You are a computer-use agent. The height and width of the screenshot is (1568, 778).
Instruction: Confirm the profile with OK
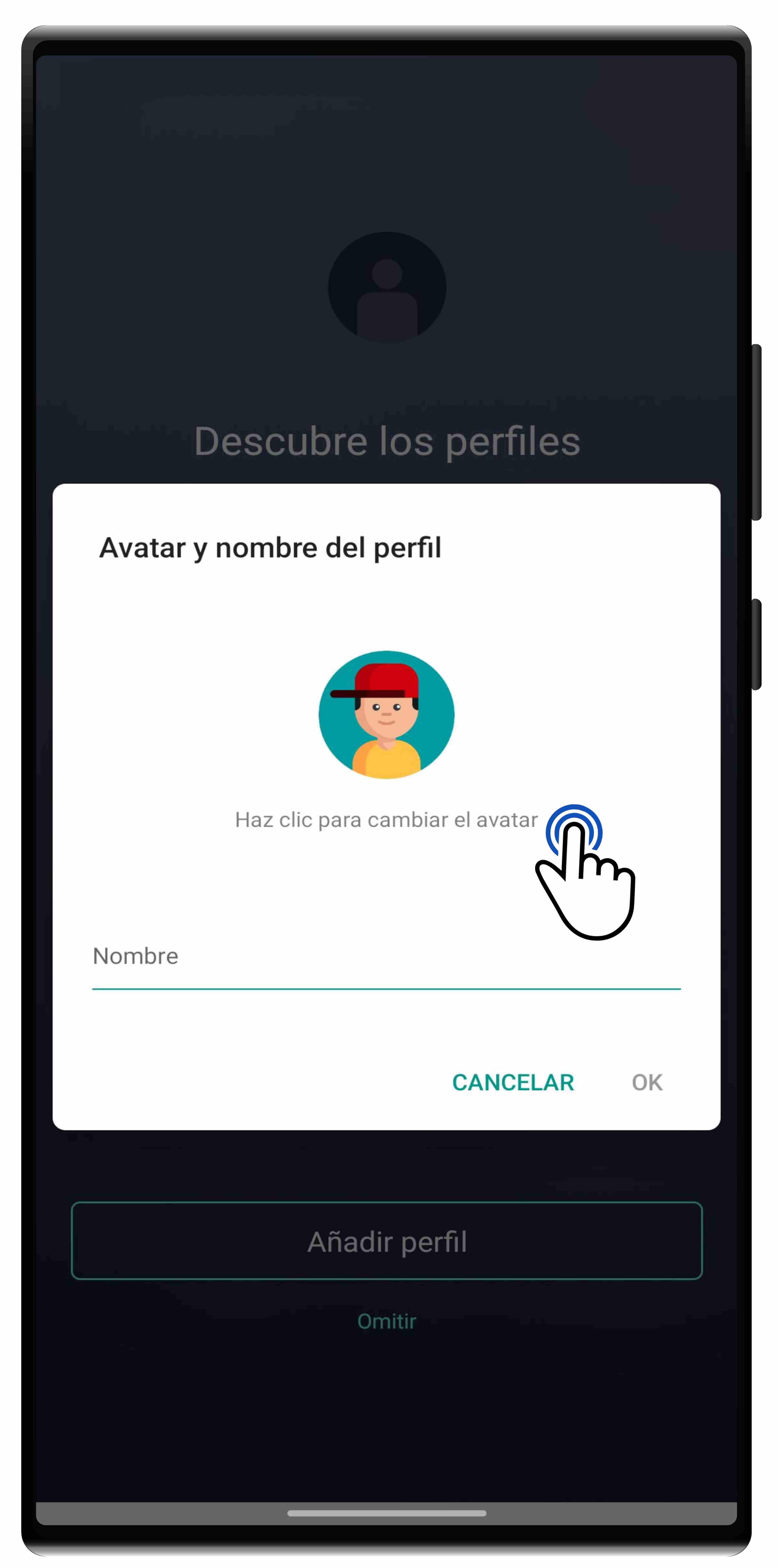(x=647, y=1082)
